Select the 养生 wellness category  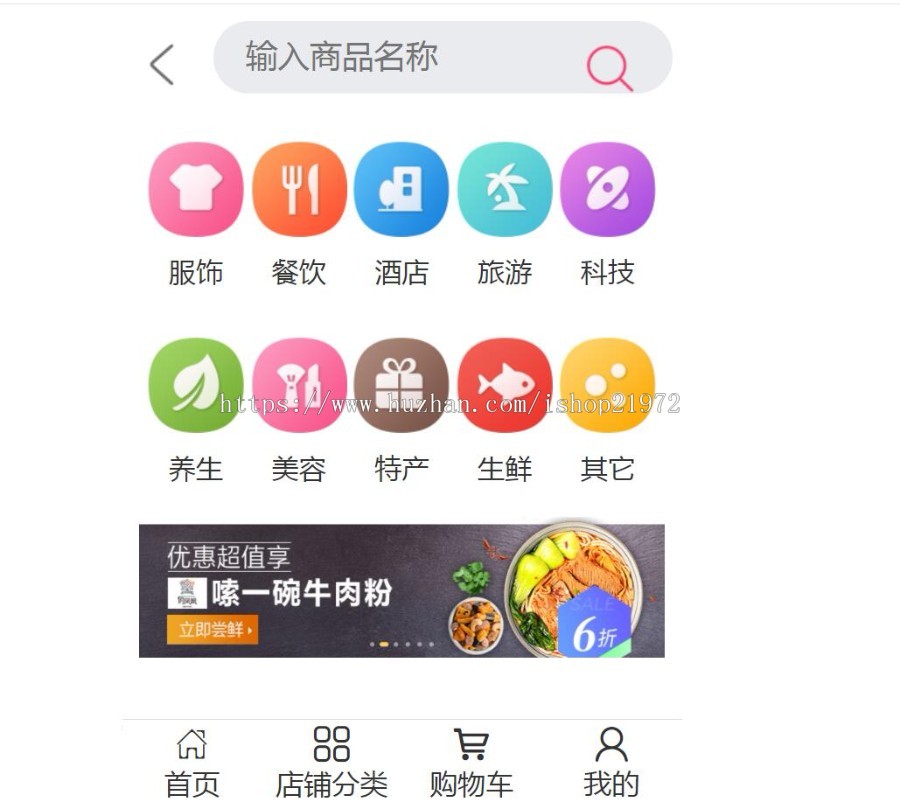tap(196, 386)
